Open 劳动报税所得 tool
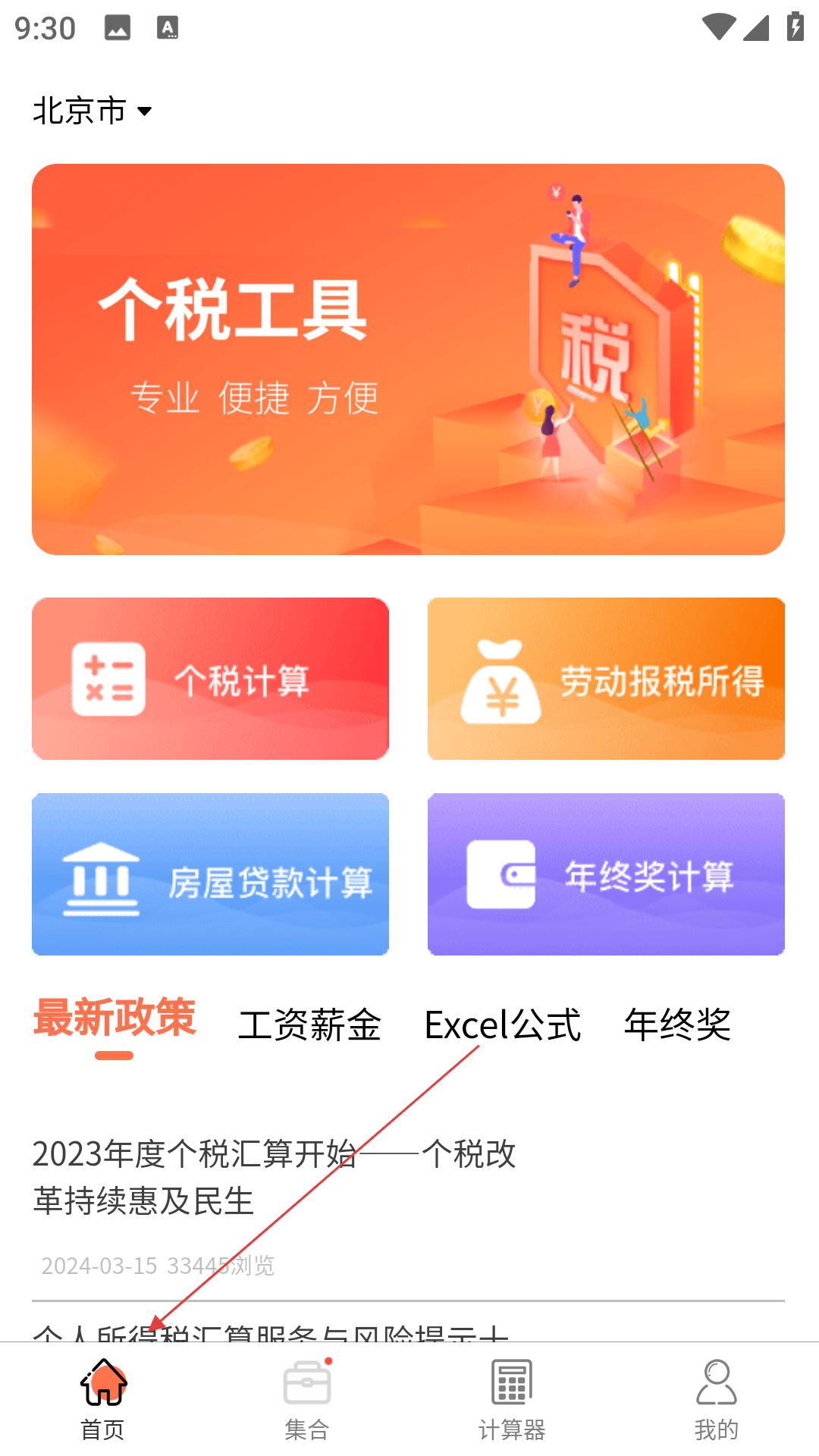 pyautogui.click(x=606, y=679)
